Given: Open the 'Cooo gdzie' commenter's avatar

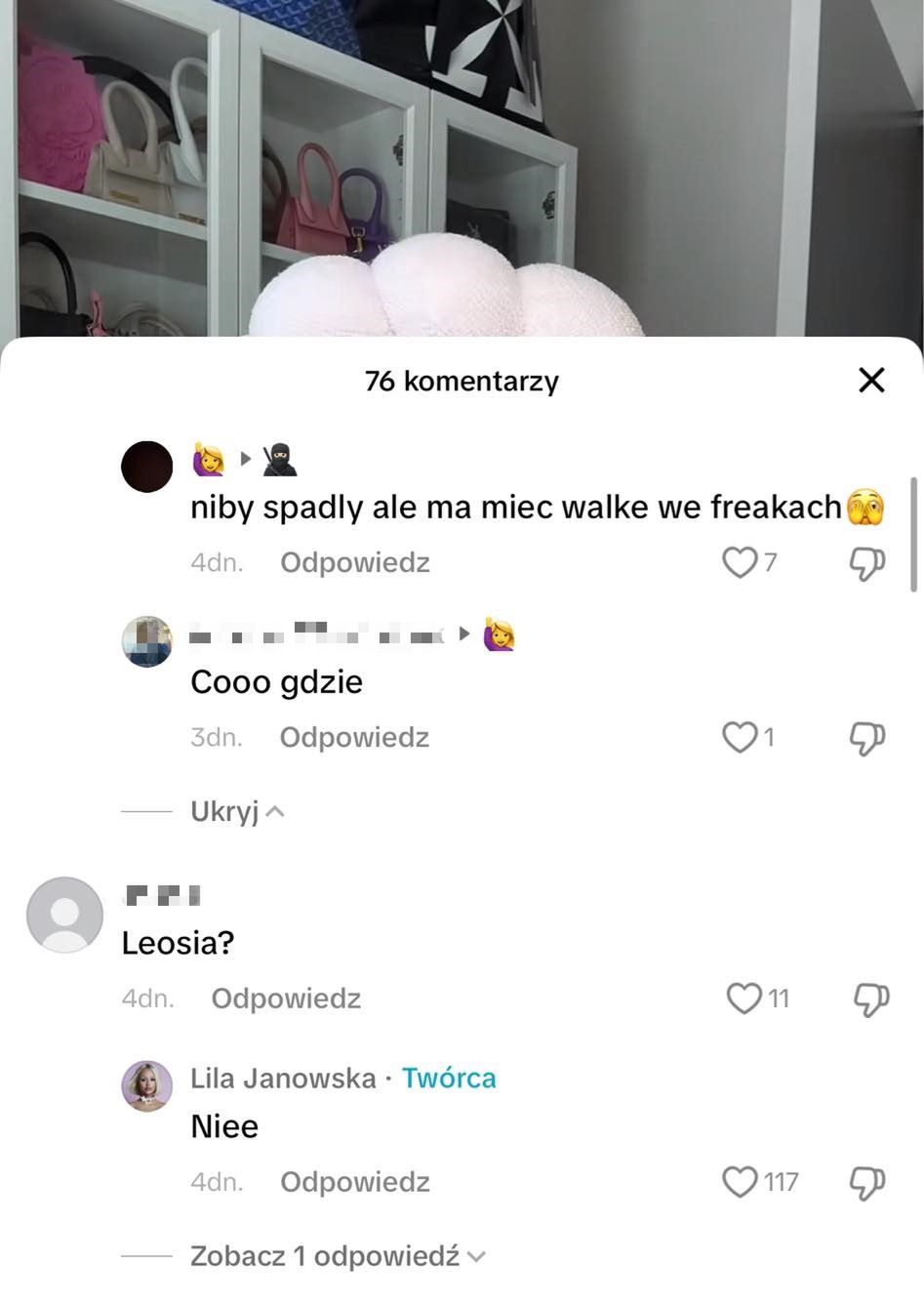Looking at the screenshot, I should (x=146, y=641).
